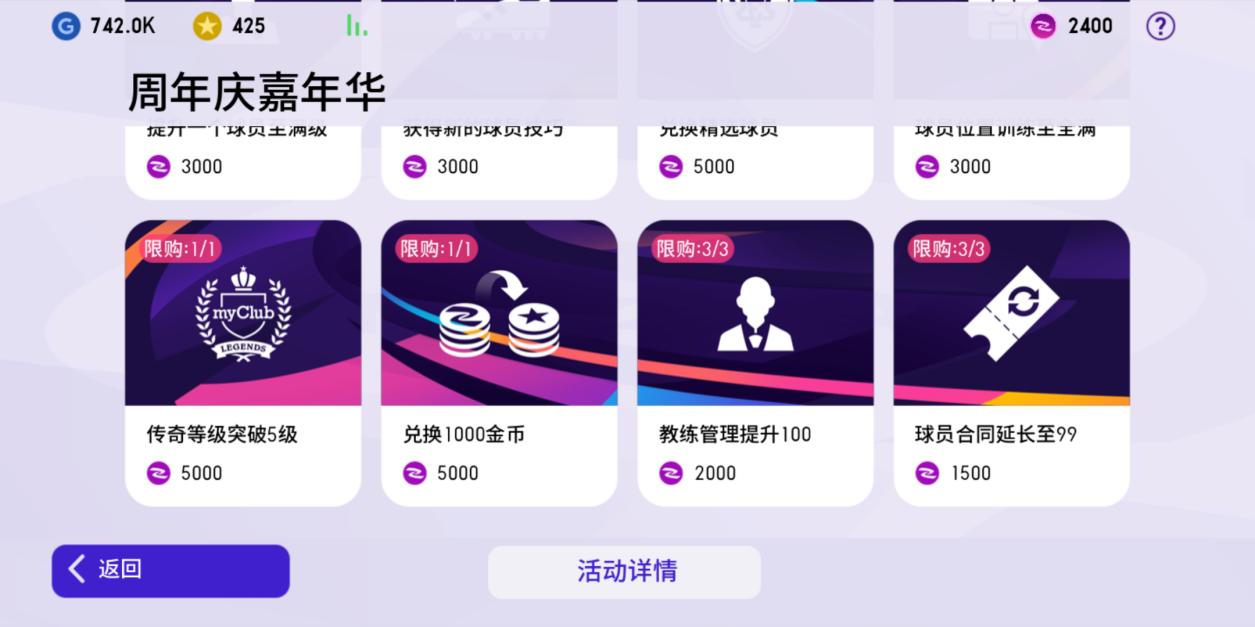Open the 兑换1000金币 exchange card
This screenshot has height=627, width=1255.
tap(499, 363)
